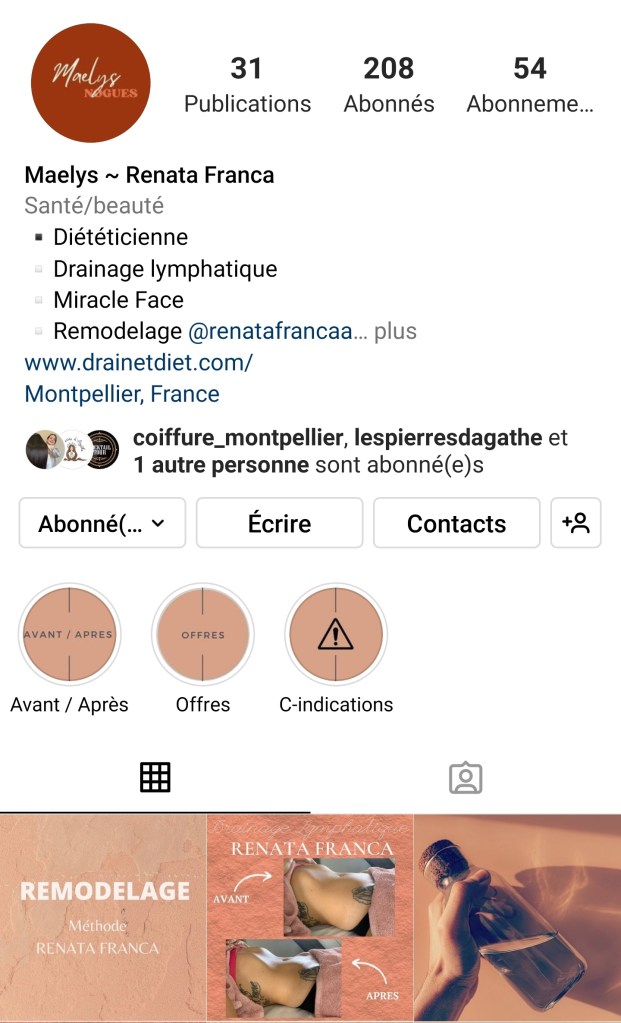Open the Avant / Après story highlight
The image size is (621, 1023).
pos(69,635)
